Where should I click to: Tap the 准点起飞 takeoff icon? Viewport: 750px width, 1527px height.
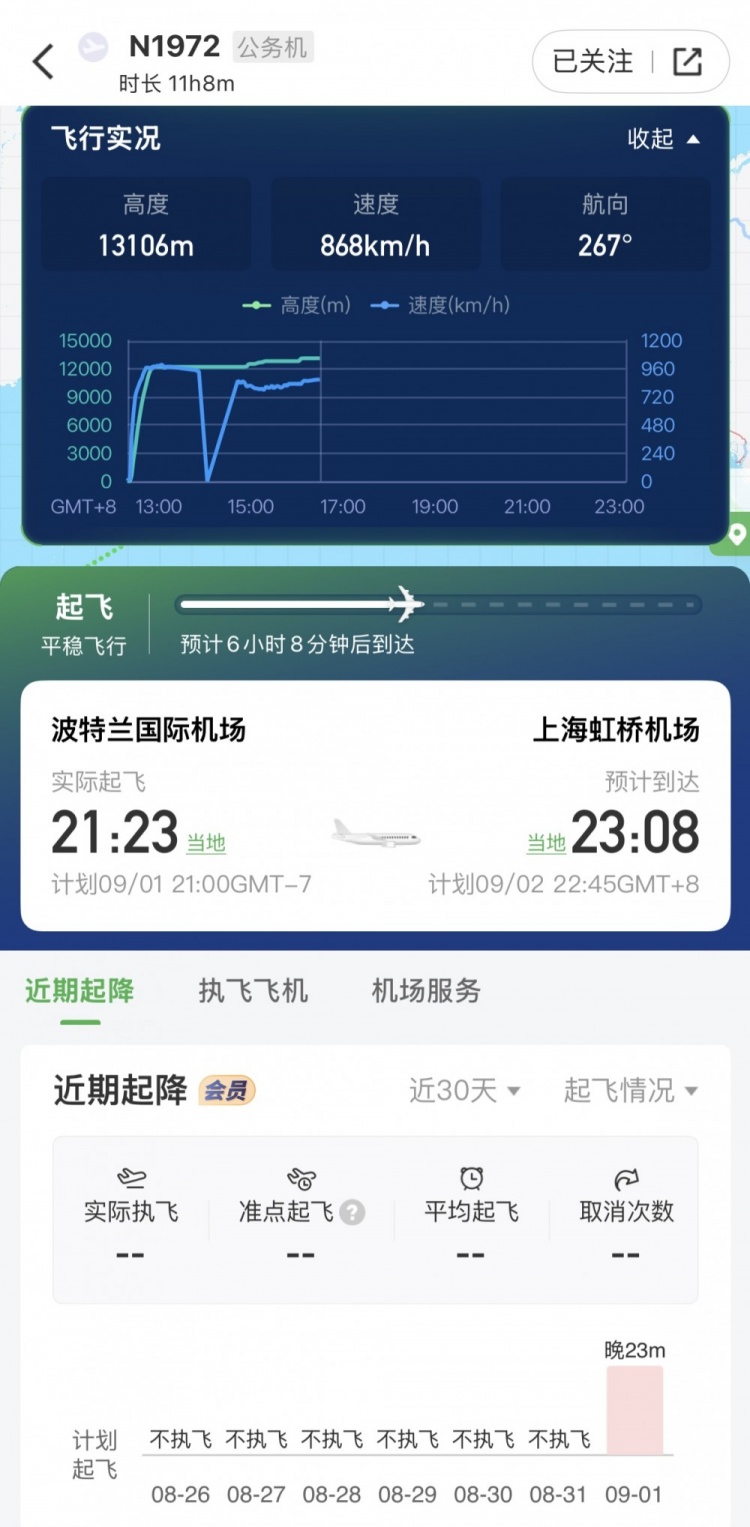(x=298, y=1178)
